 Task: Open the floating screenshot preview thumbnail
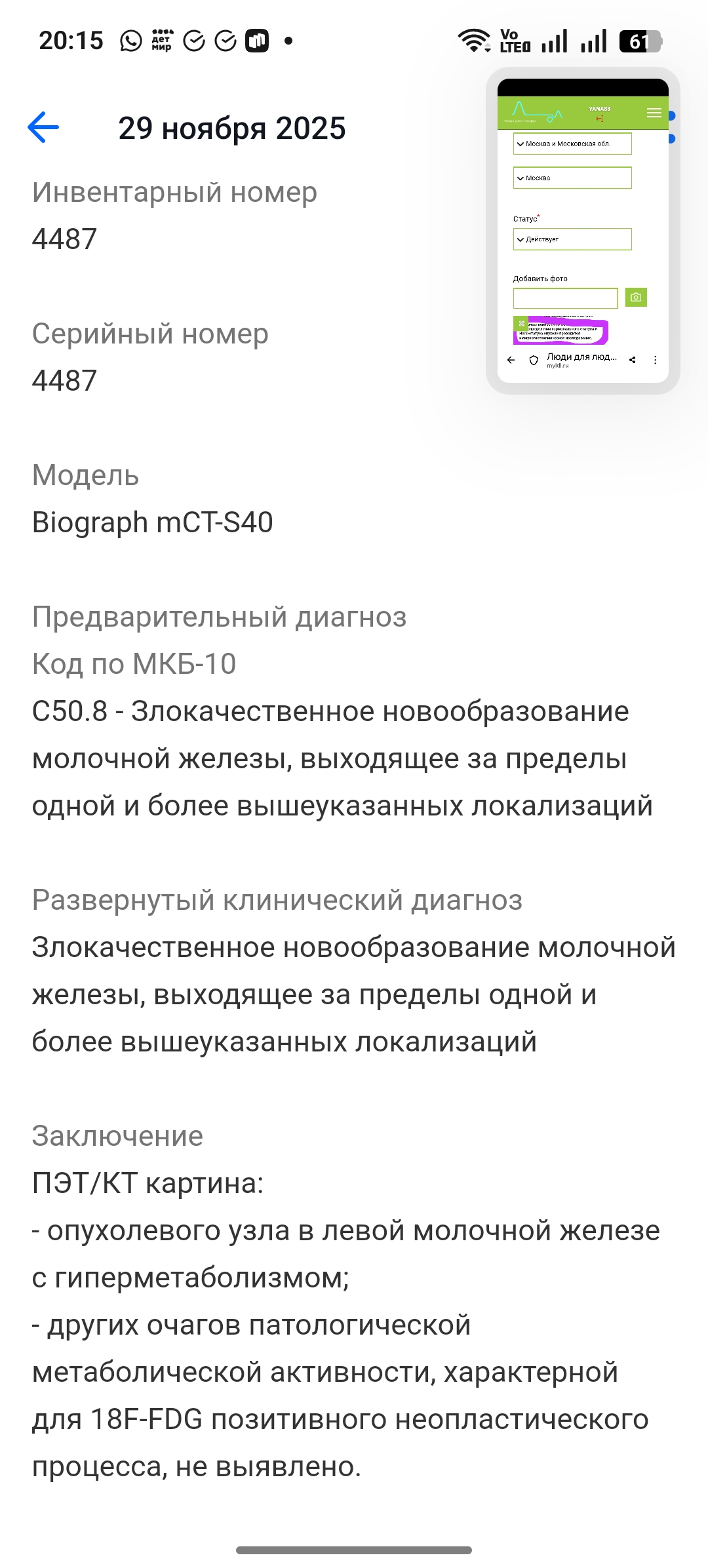582,231
